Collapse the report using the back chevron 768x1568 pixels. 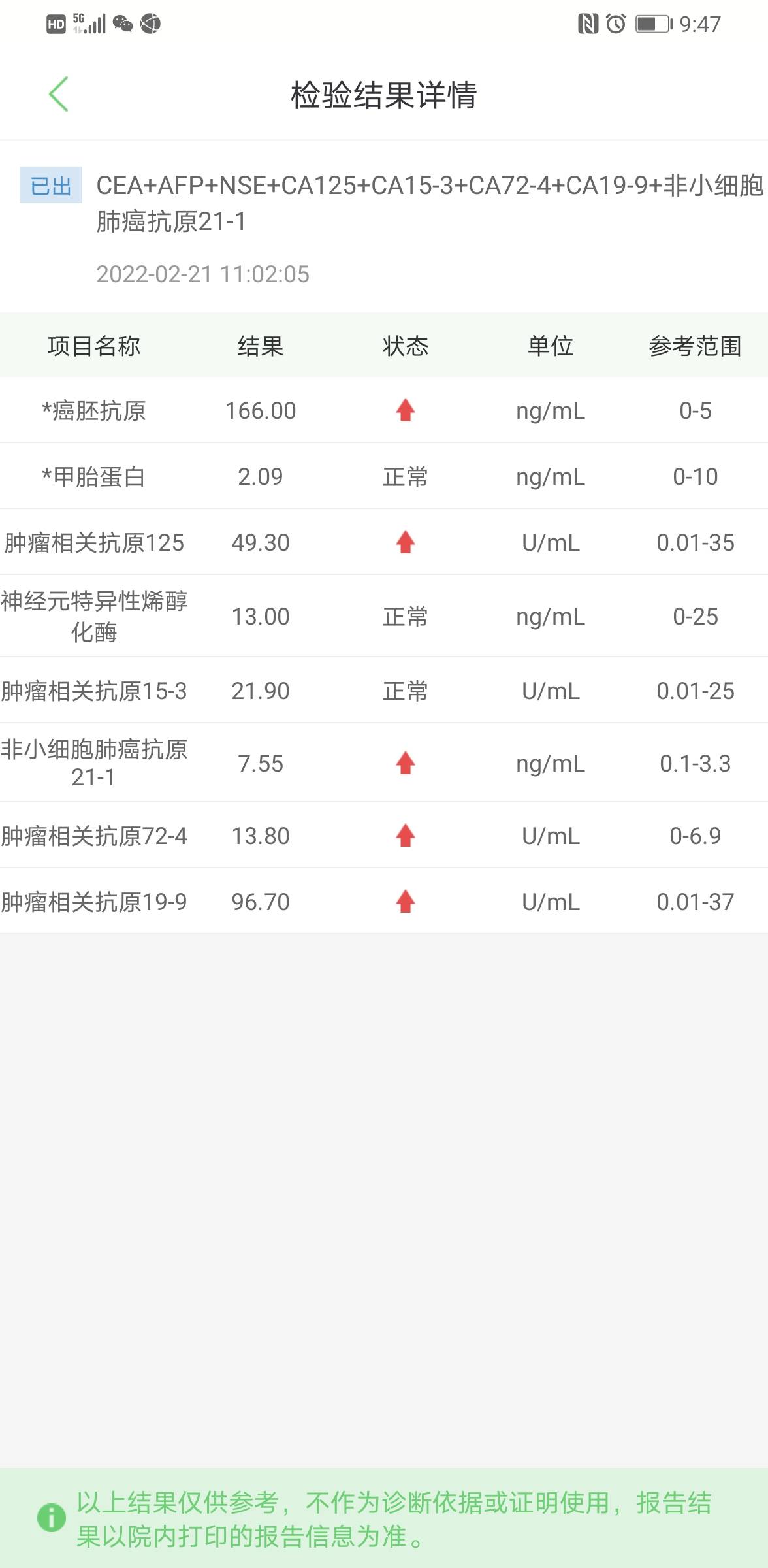pyautogui.click(x=57, y=95)
